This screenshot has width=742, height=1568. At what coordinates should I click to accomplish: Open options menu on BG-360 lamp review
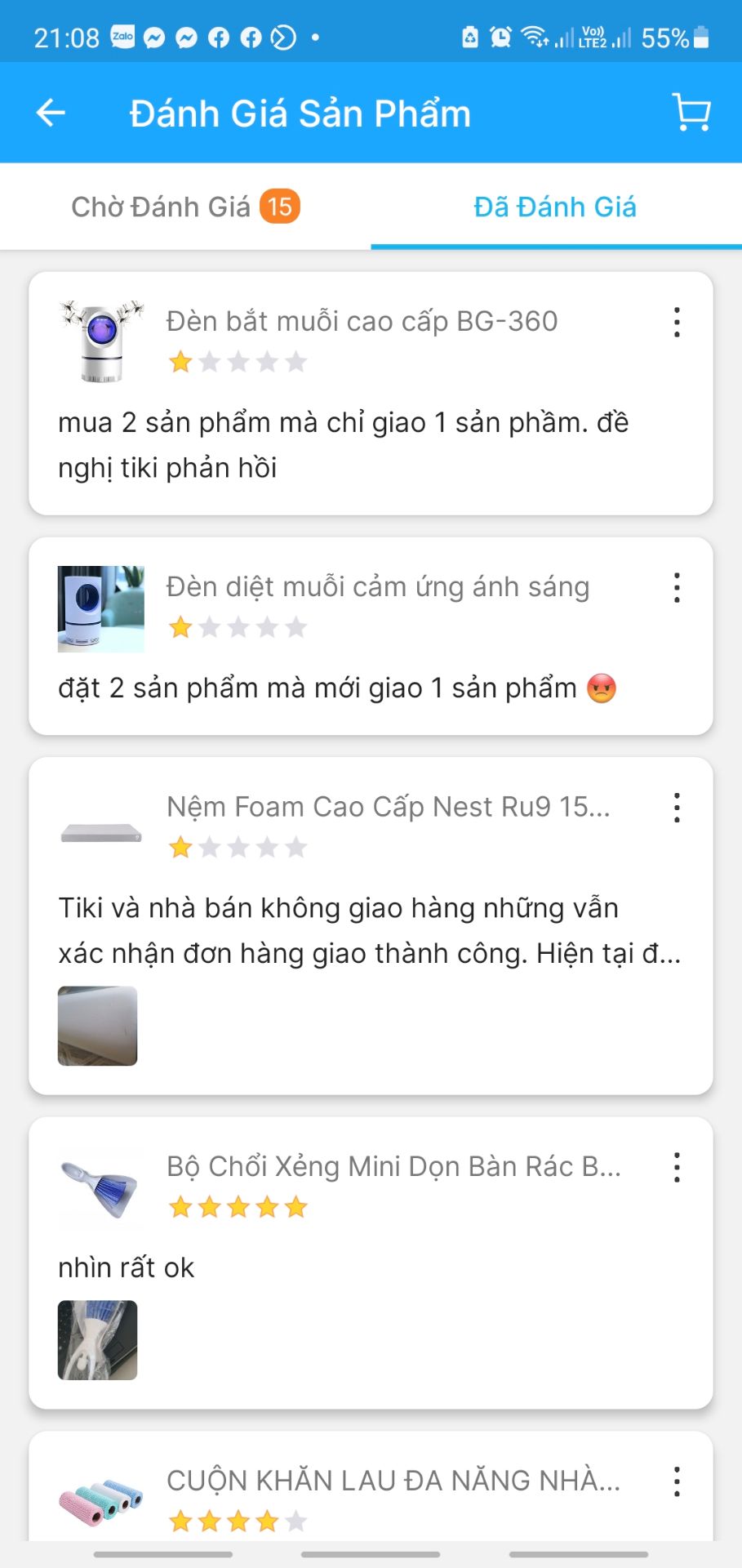point(676,323)
